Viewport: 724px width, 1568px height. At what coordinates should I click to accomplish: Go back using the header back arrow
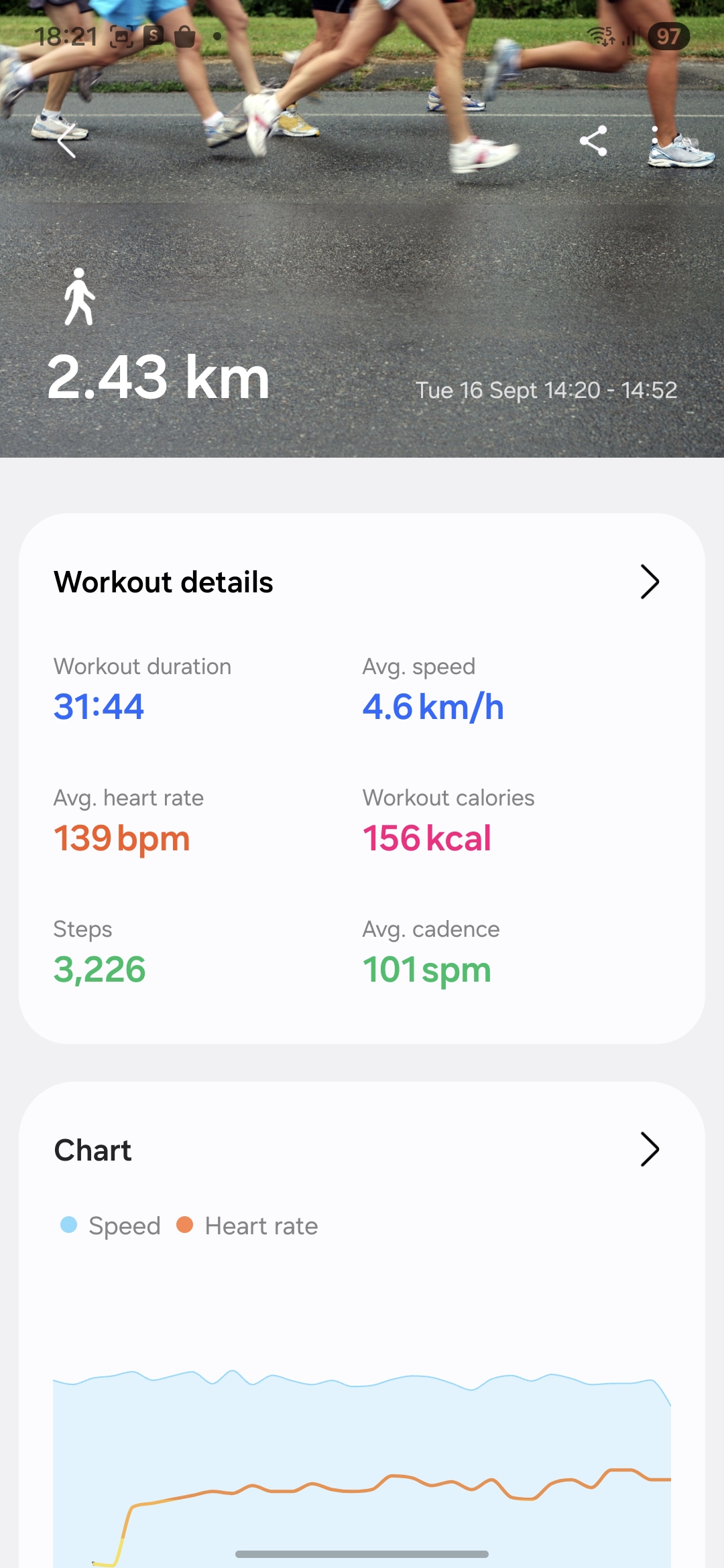click(x=66, y=141)
